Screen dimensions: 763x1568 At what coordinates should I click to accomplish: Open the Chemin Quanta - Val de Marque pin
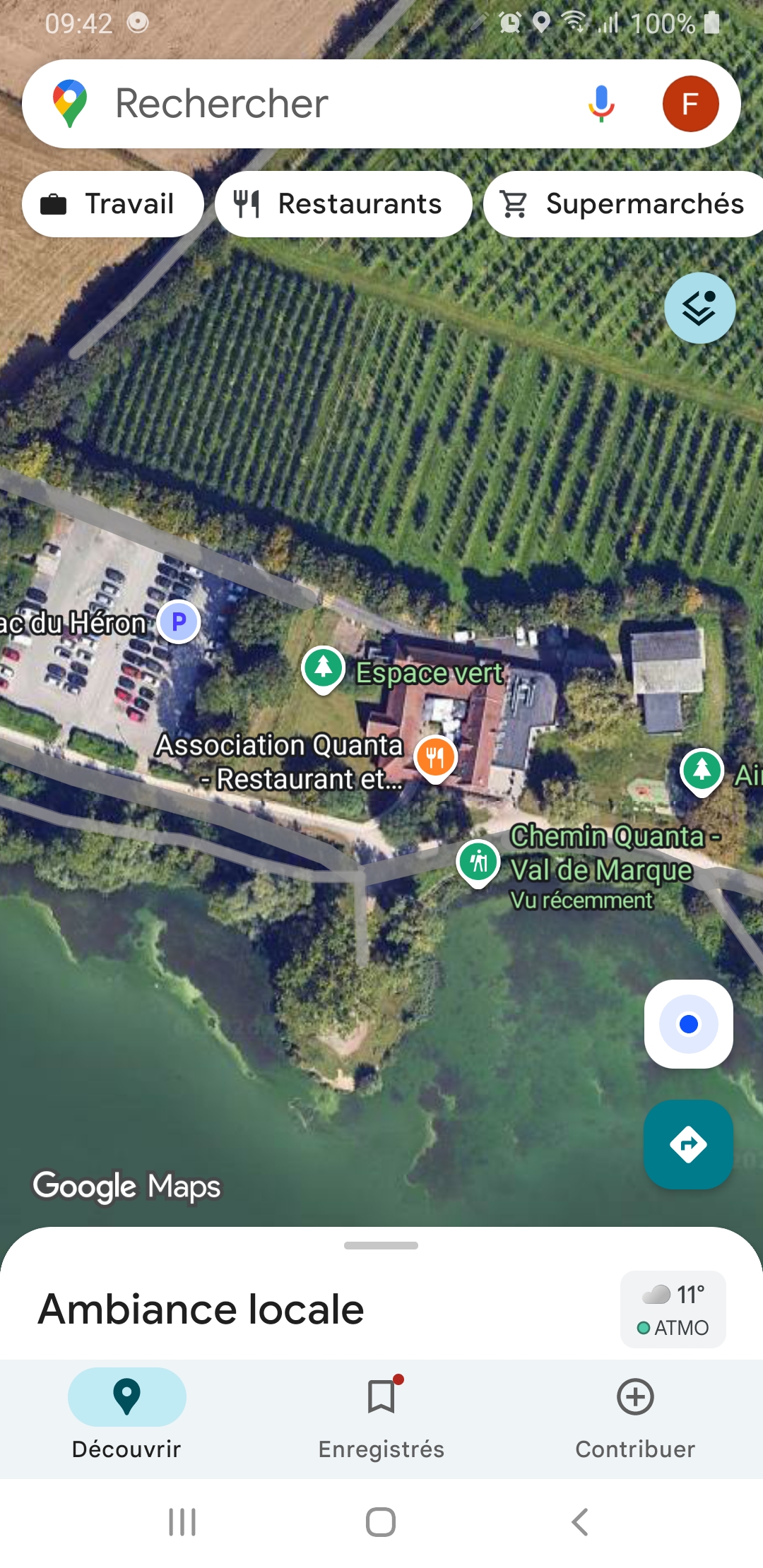click(x=478, y=861)
